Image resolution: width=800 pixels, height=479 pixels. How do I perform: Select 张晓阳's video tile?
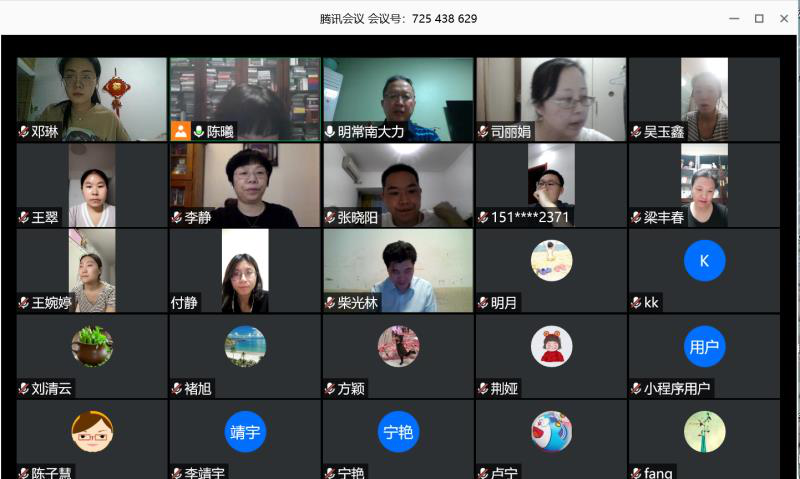point(397,185)
